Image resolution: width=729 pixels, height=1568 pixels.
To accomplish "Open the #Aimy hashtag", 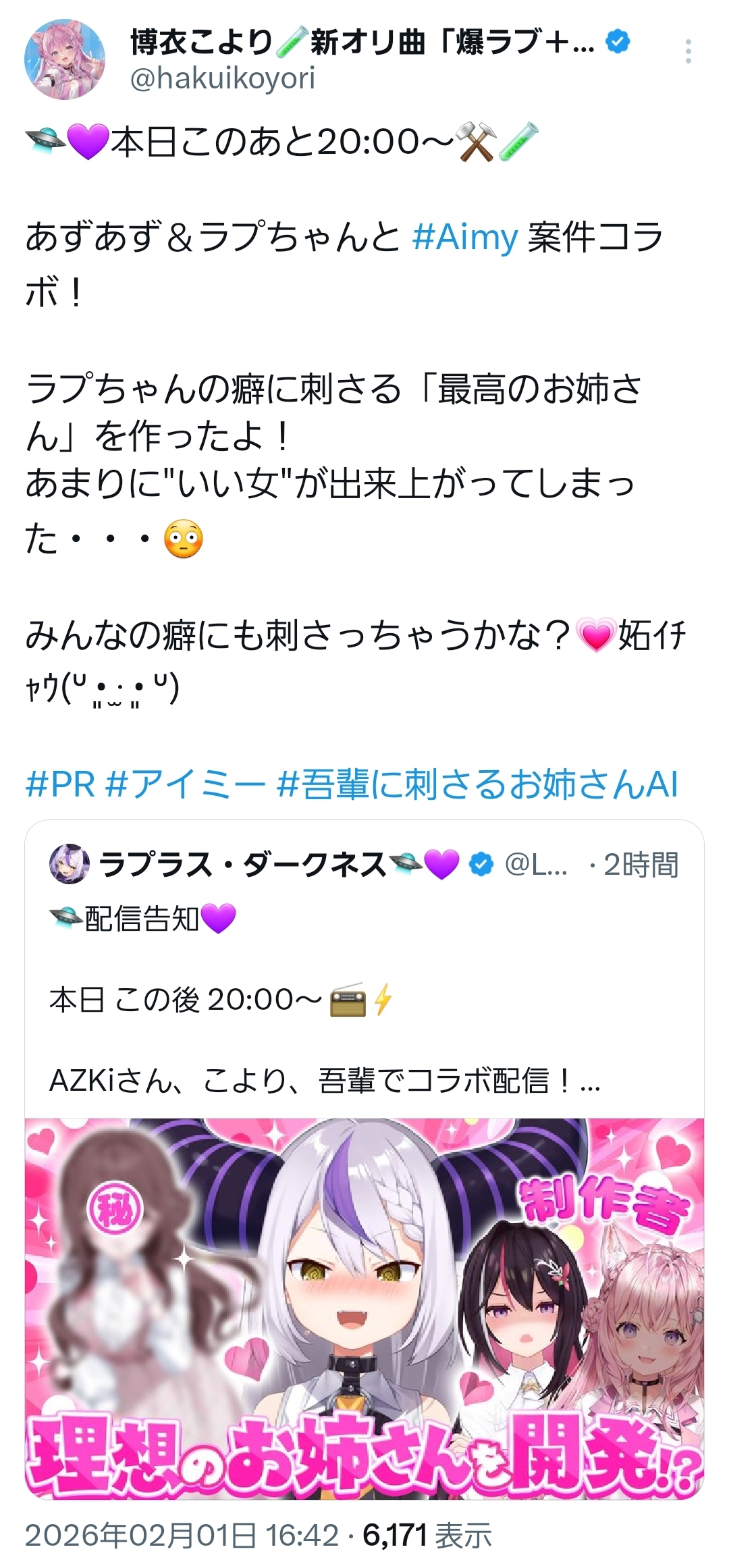I will click(465, 238).
